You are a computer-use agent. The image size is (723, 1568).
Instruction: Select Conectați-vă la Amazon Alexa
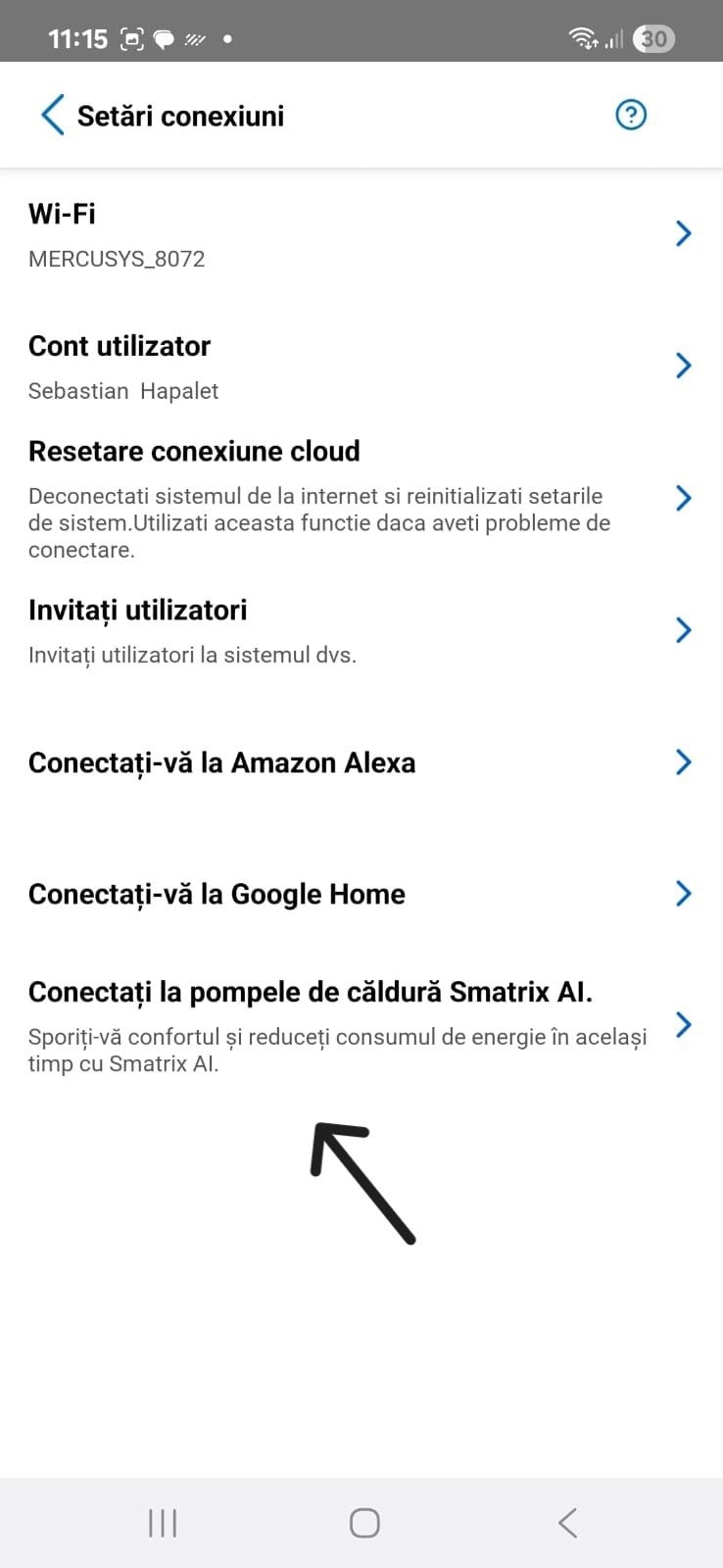pyautogui.click(x=361, y=762)
